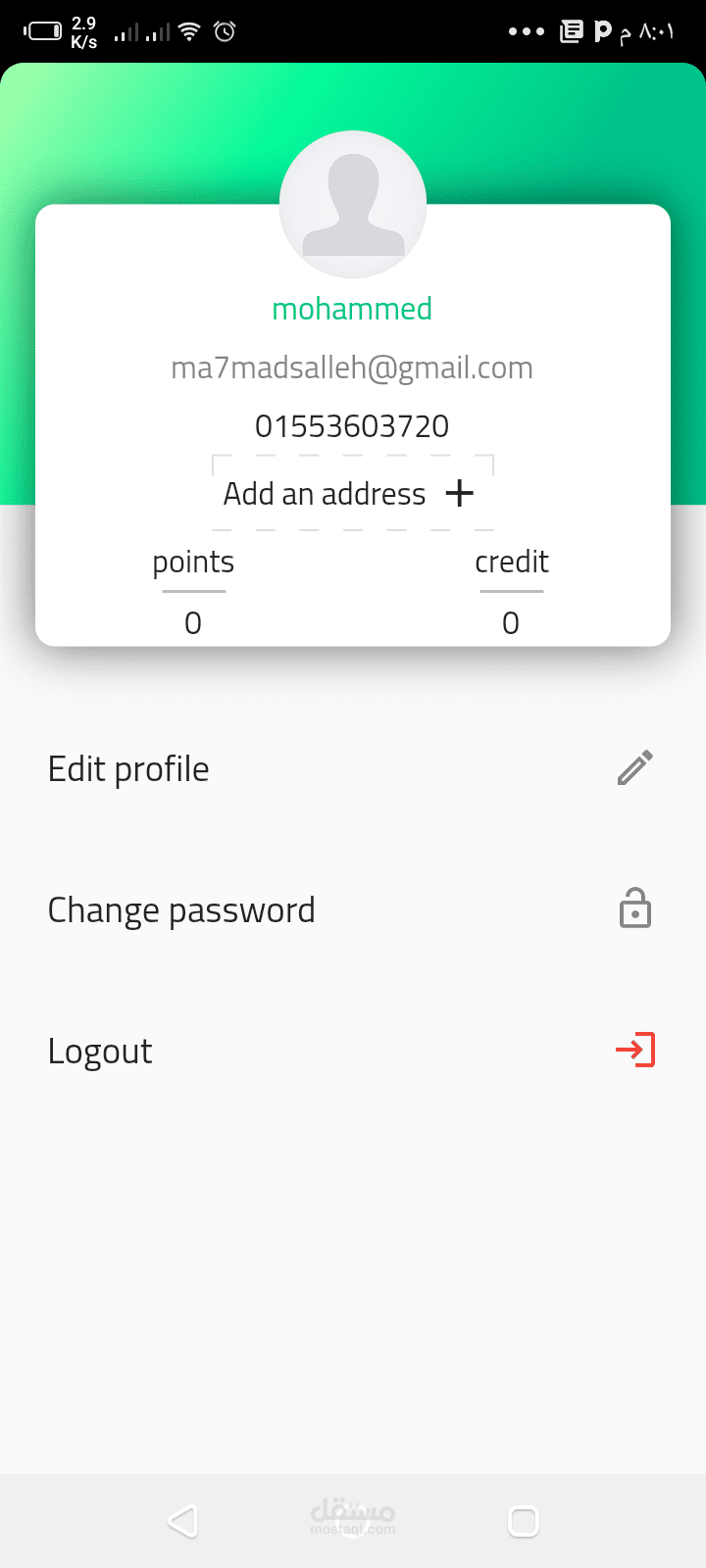Open the Edit profile row

pyautogui.click(x=351, y=769)
